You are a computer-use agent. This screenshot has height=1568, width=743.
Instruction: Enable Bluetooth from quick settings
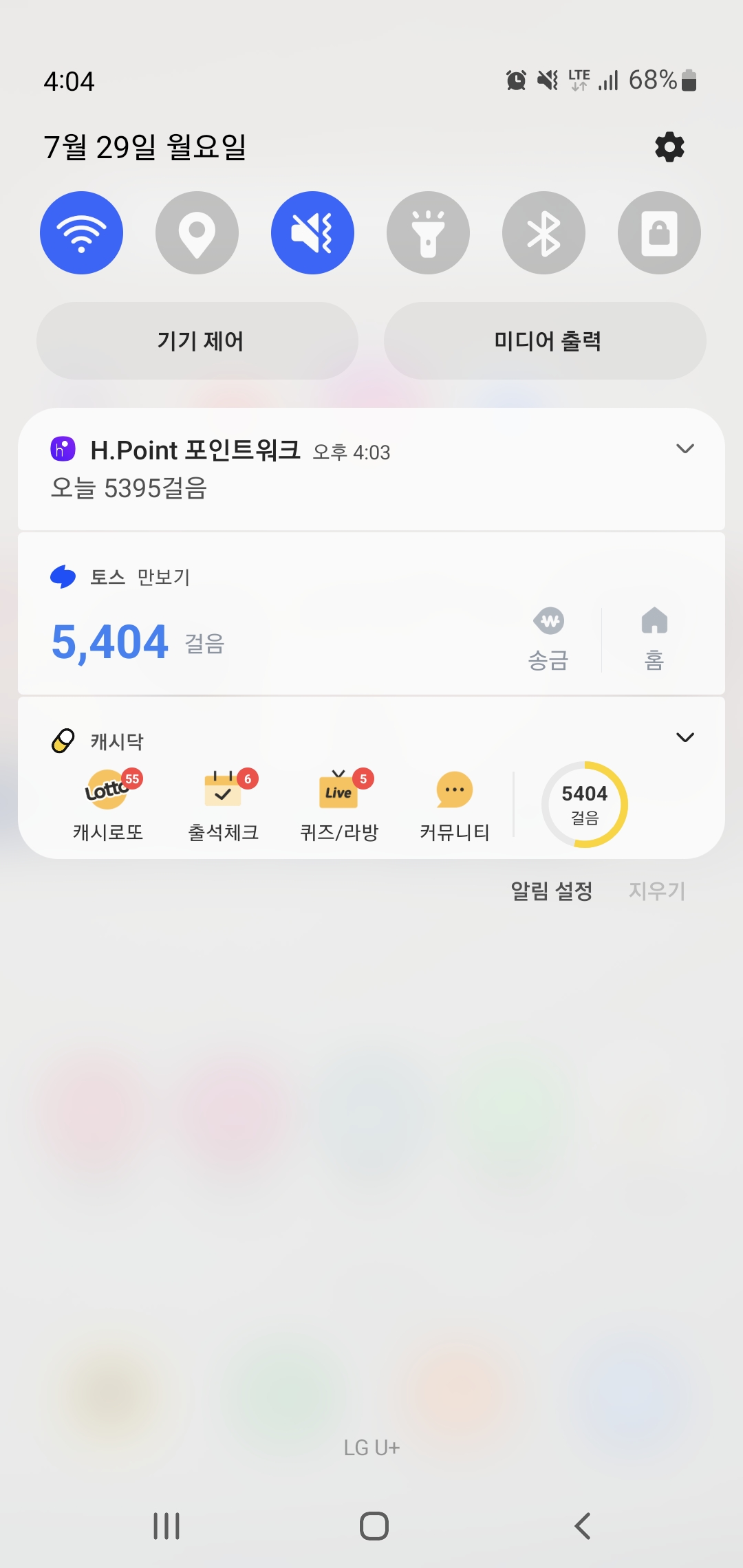(543, 233)
